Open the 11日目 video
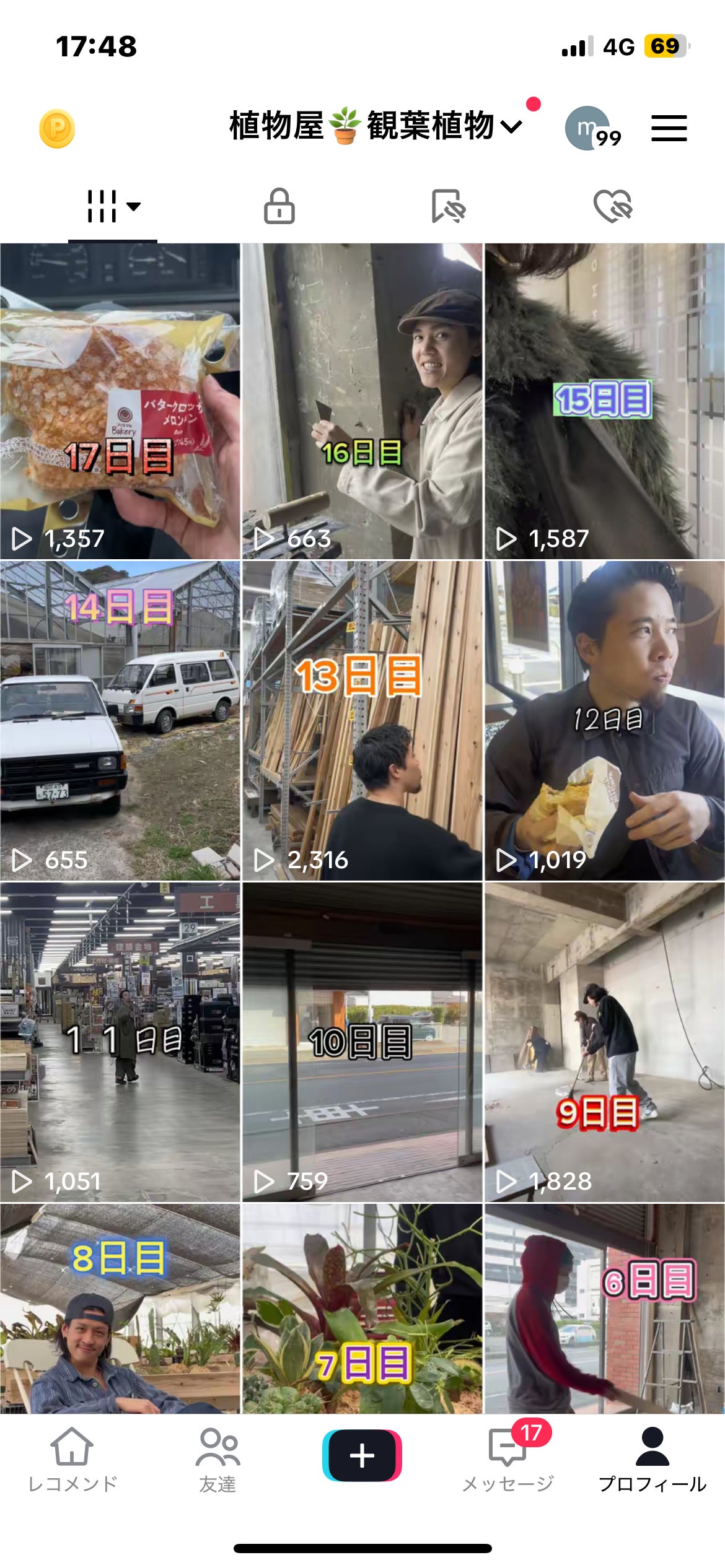This screenshot has height=1568, width=725. click(x=120, y=1042)
